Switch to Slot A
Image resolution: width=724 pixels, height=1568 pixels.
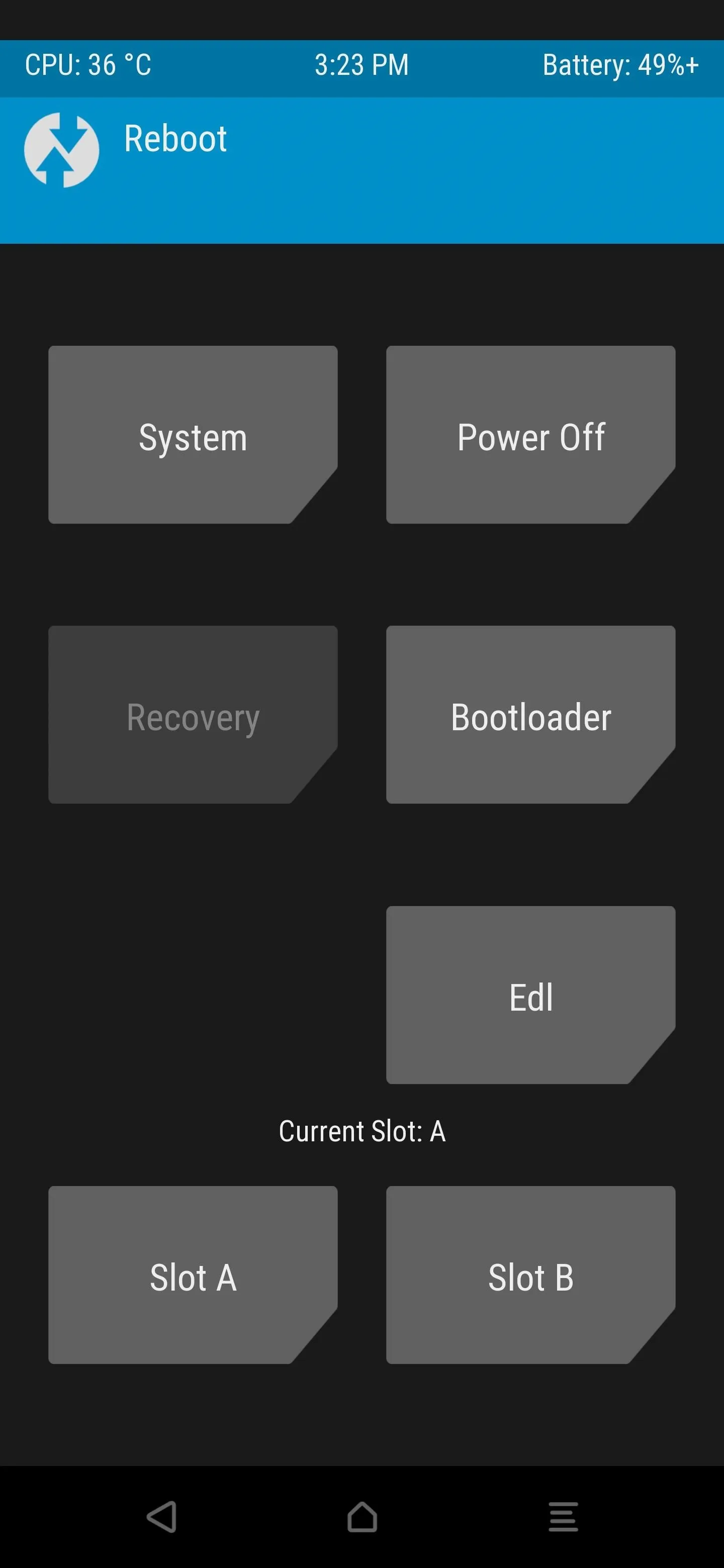[x=193, y=1275]
